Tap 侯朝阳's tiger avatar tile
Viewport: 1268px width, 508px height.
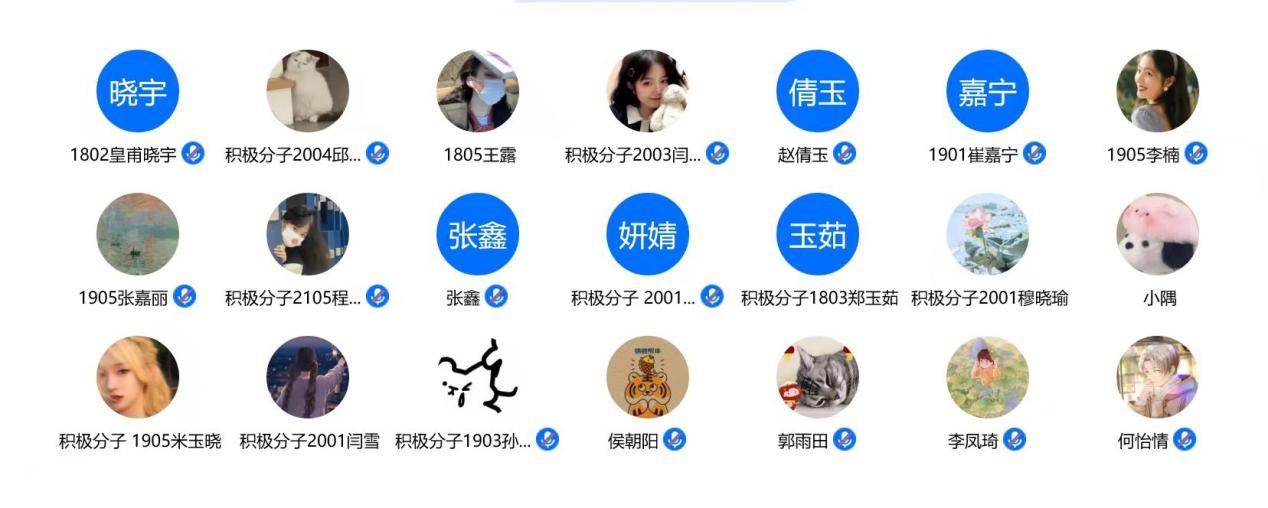coord(647,378)
